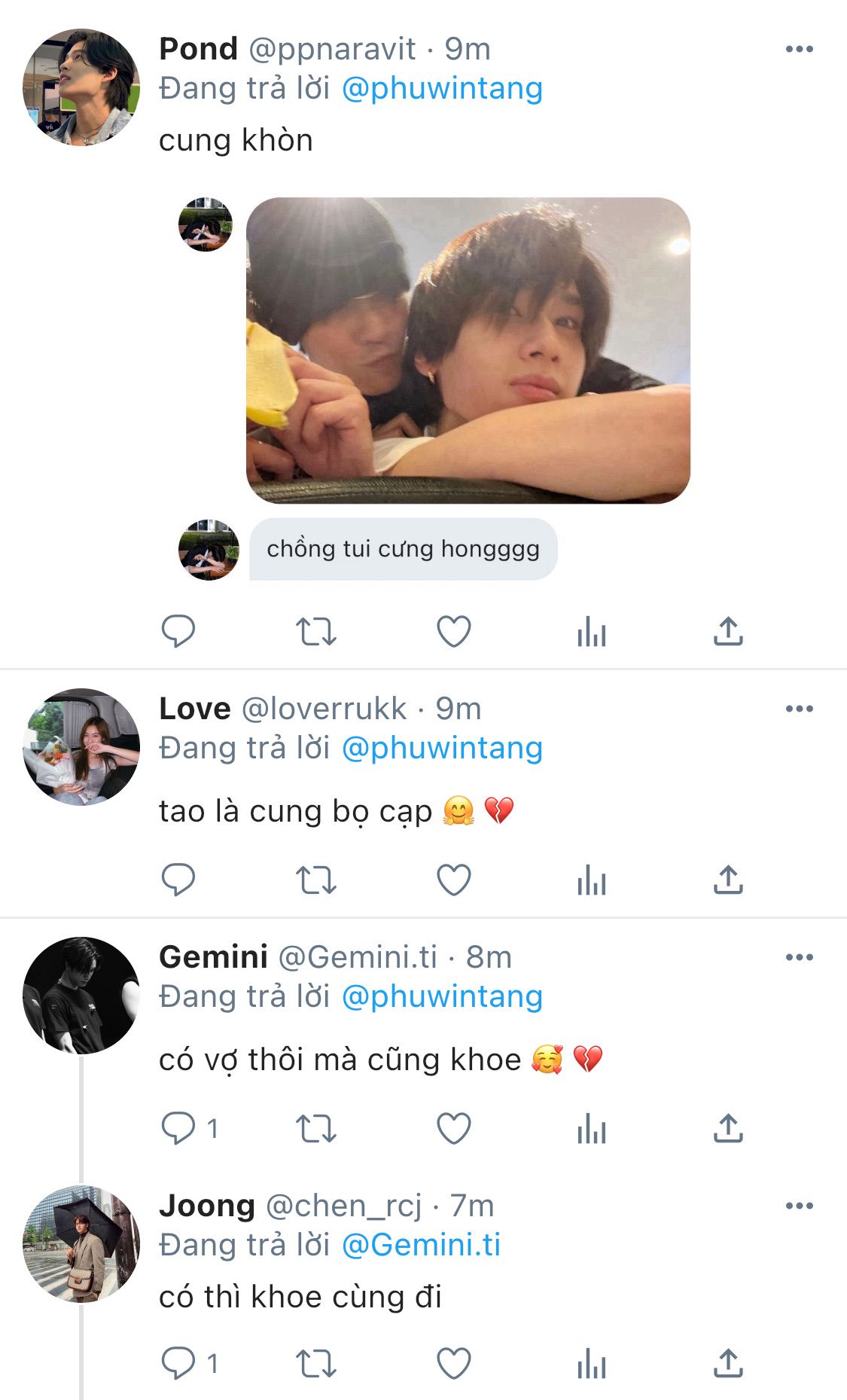Share Joong's reply "có thì khoe cùng đi"
The image size is (847, 1400).
[x=728, y=1363]
